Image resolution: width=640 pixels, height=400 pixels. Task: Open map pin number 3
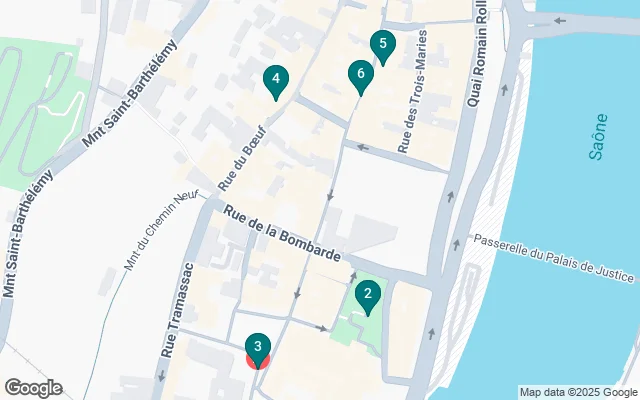pos(258,348)
